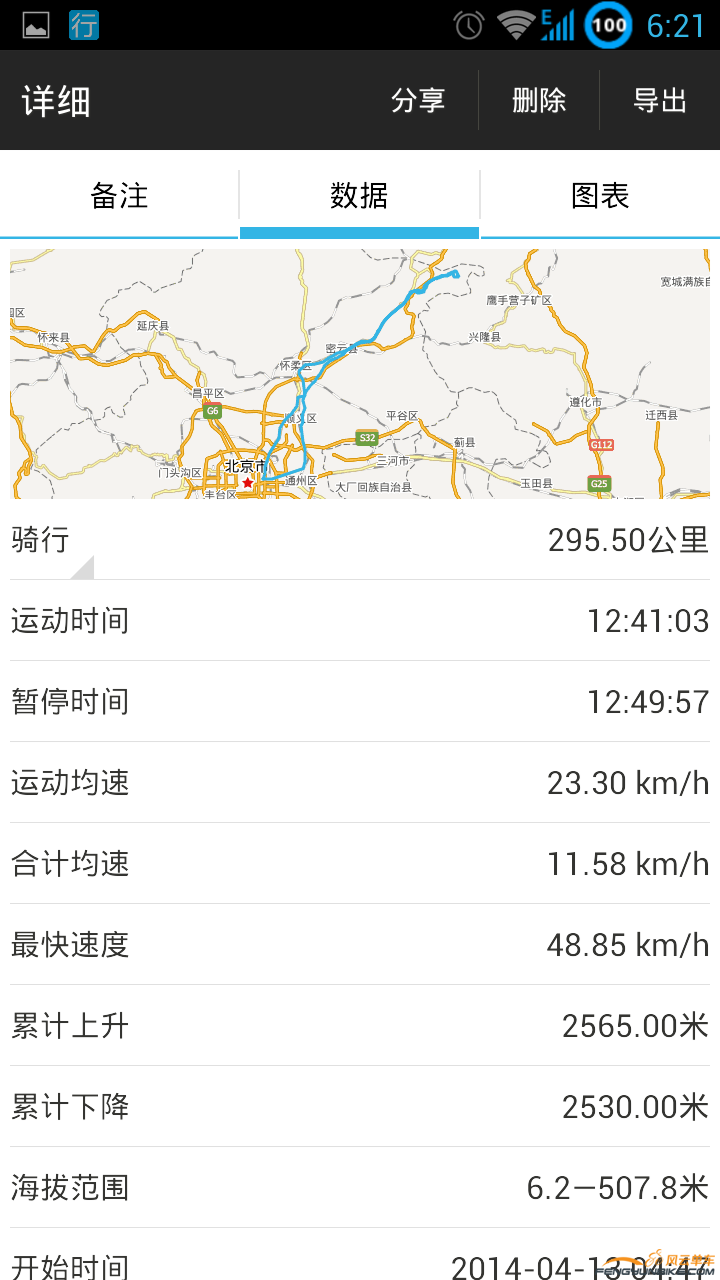This screenshot has height=1280, width=720.
Task: Click the S32 road badge on the map
Action: (366, 436)
